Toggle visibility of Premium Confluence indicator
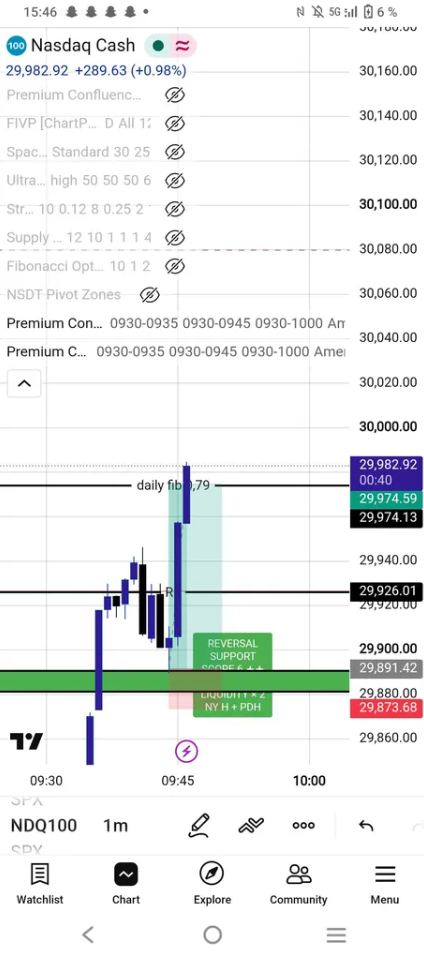Screen dimensions: 424x953 click(x=175, y=95)
